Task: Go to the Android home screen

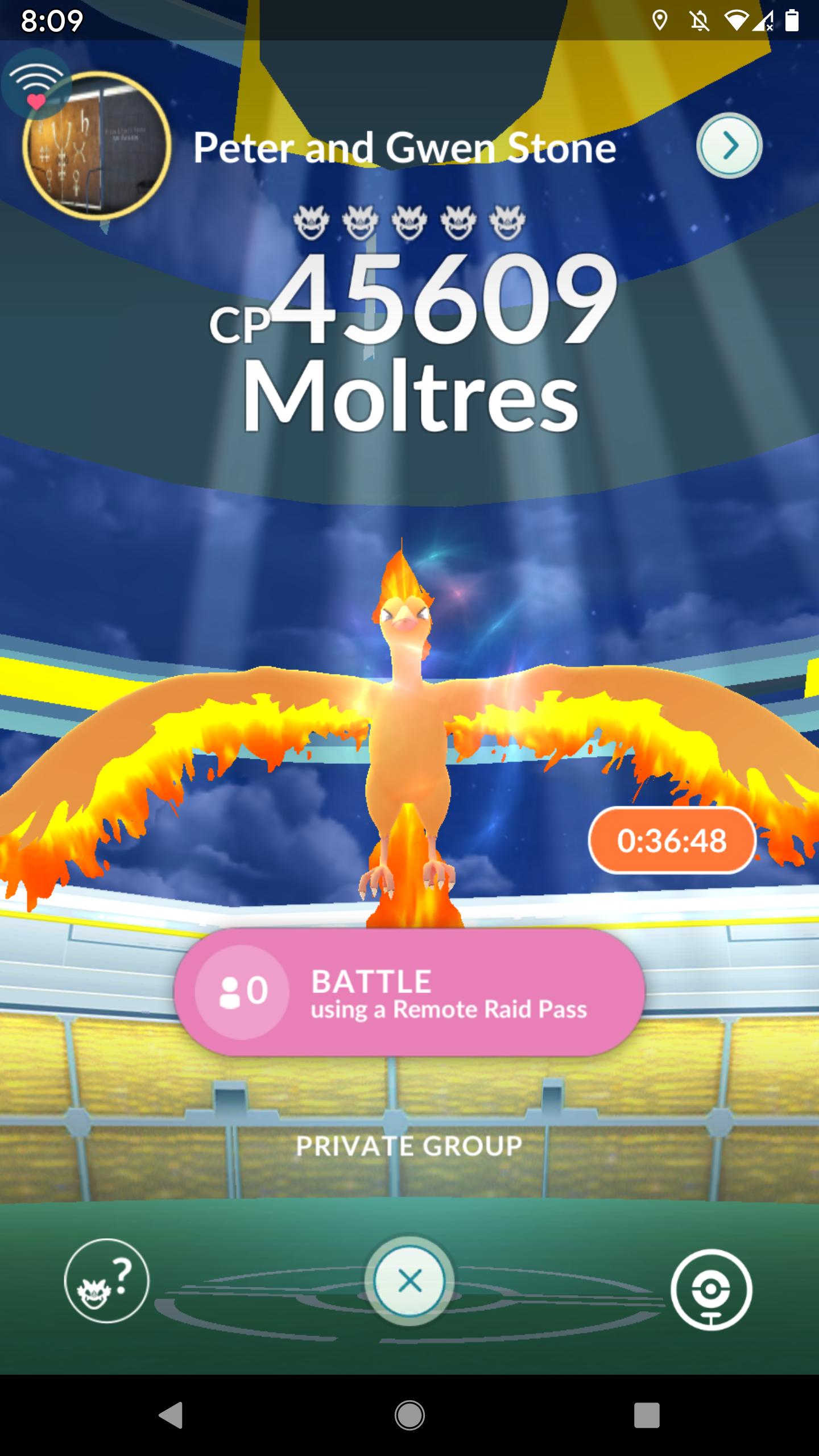Action: pos(409,1414)
